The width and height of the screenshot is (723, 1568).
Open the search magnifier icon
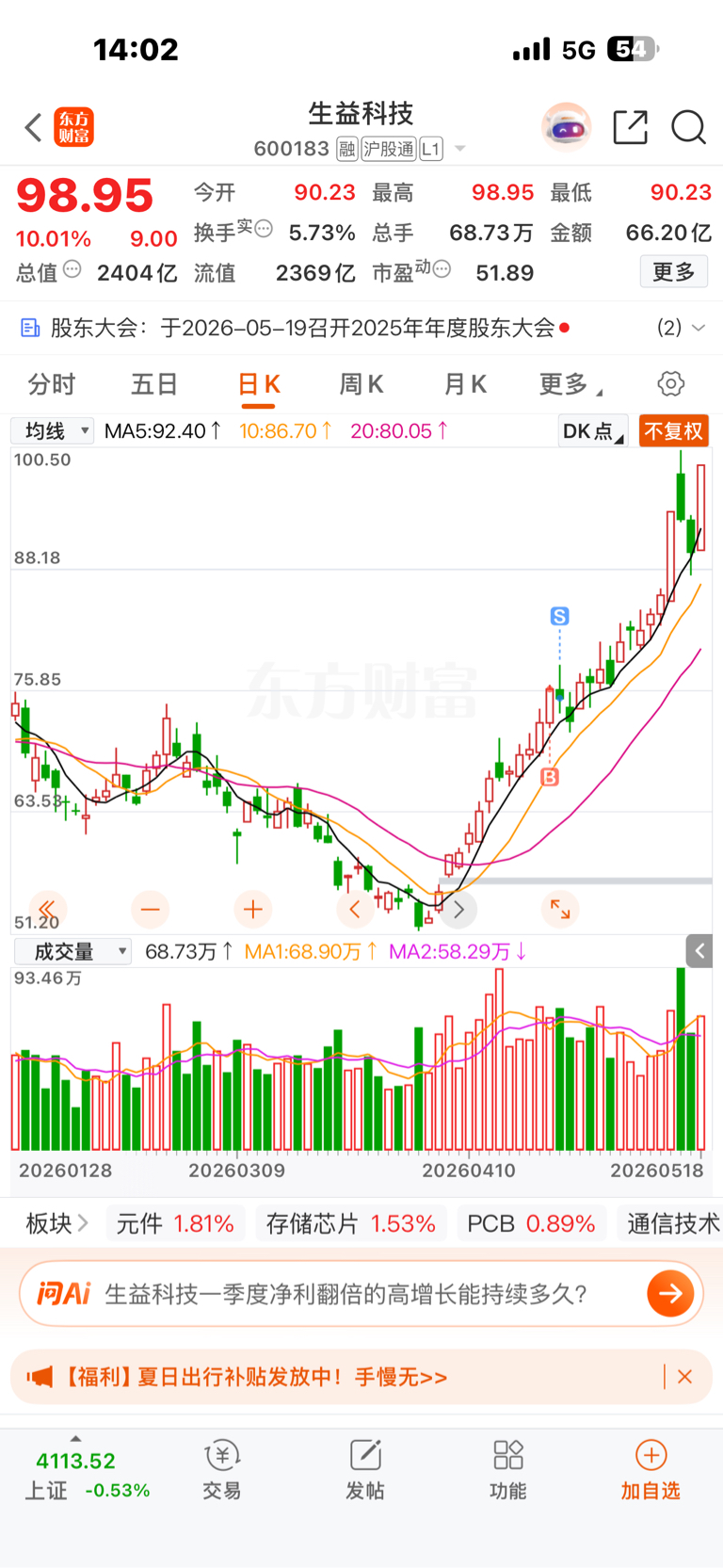(x=688, y=127)
